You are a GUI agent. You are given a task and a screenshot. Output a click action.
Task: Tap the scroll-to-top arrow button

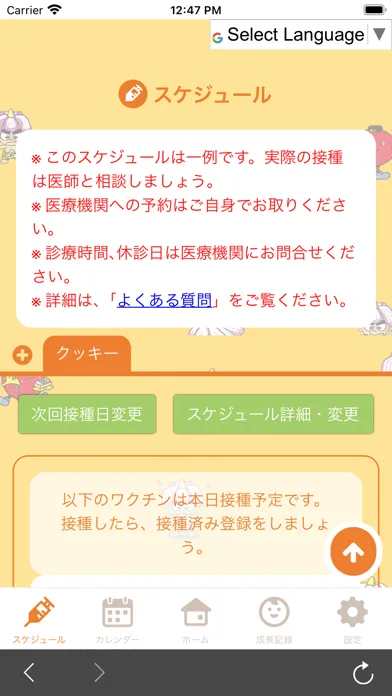point(353,553)
